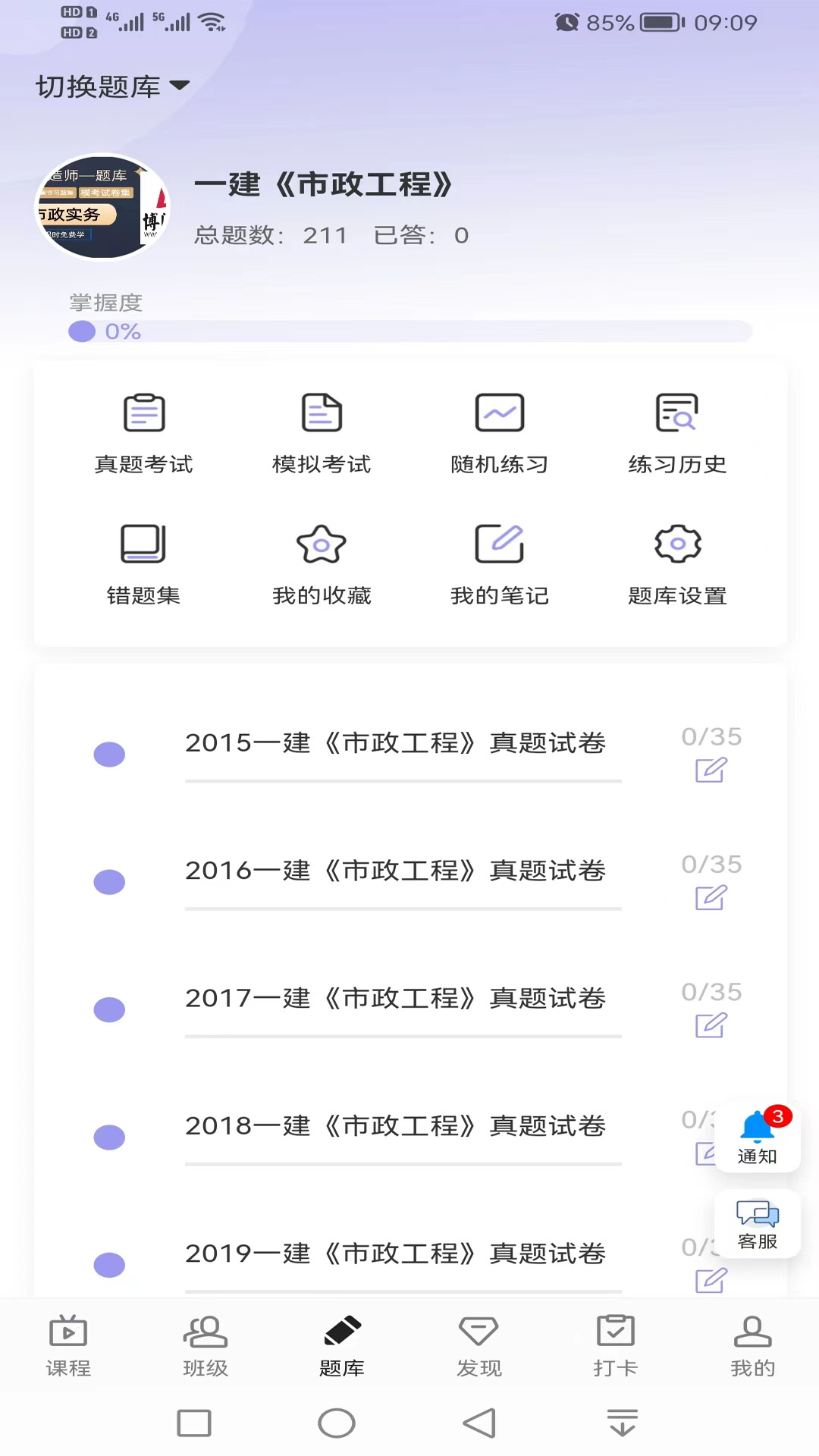Select the 模拟考试 mock exam icon

322,432
